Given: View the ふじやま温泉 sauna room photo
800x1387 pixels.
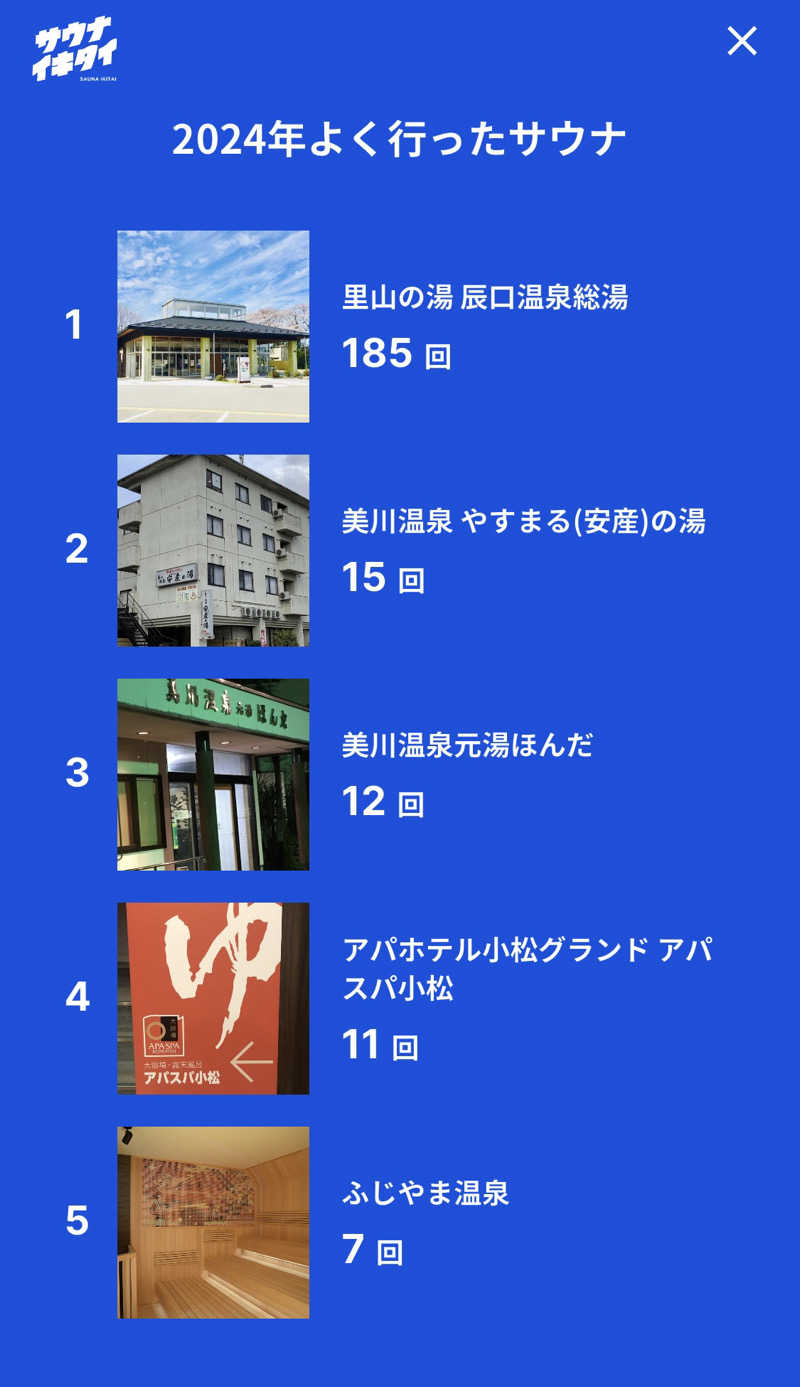Looking at the screenshot, I should 213,1221.
